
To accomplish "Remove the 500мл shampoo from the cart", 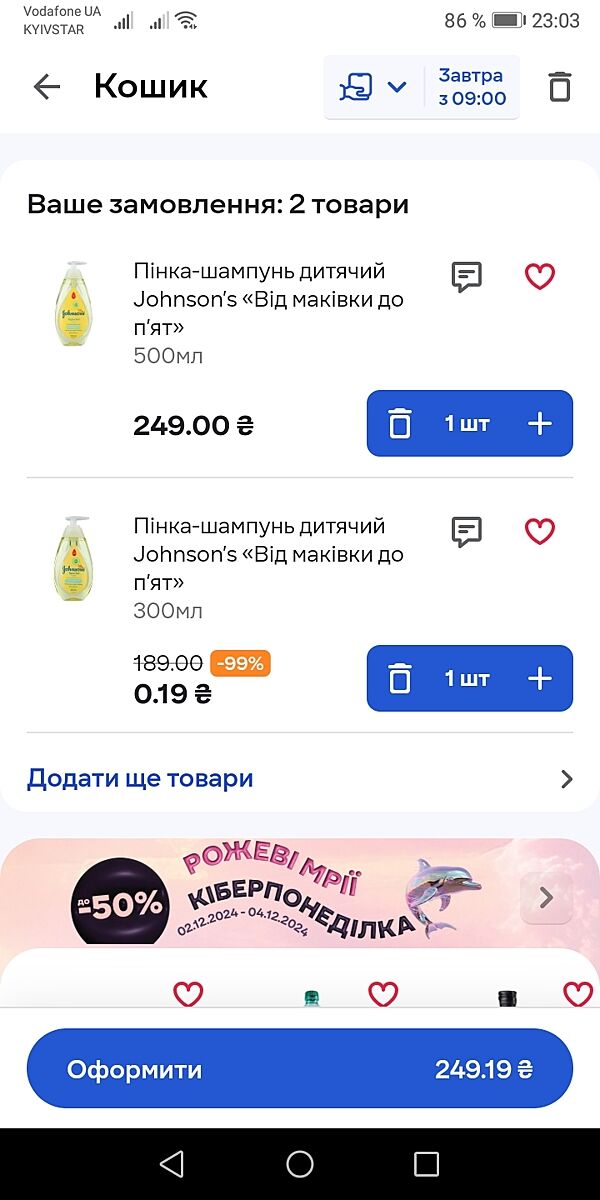I will [x=400, y=424].
